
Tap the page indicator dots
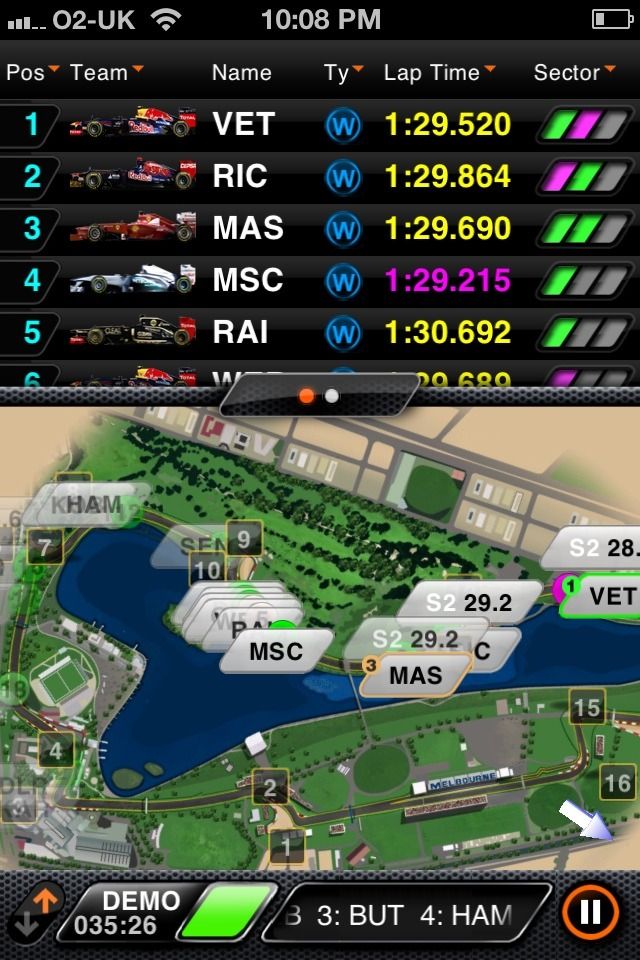click(x=319, y=396)
